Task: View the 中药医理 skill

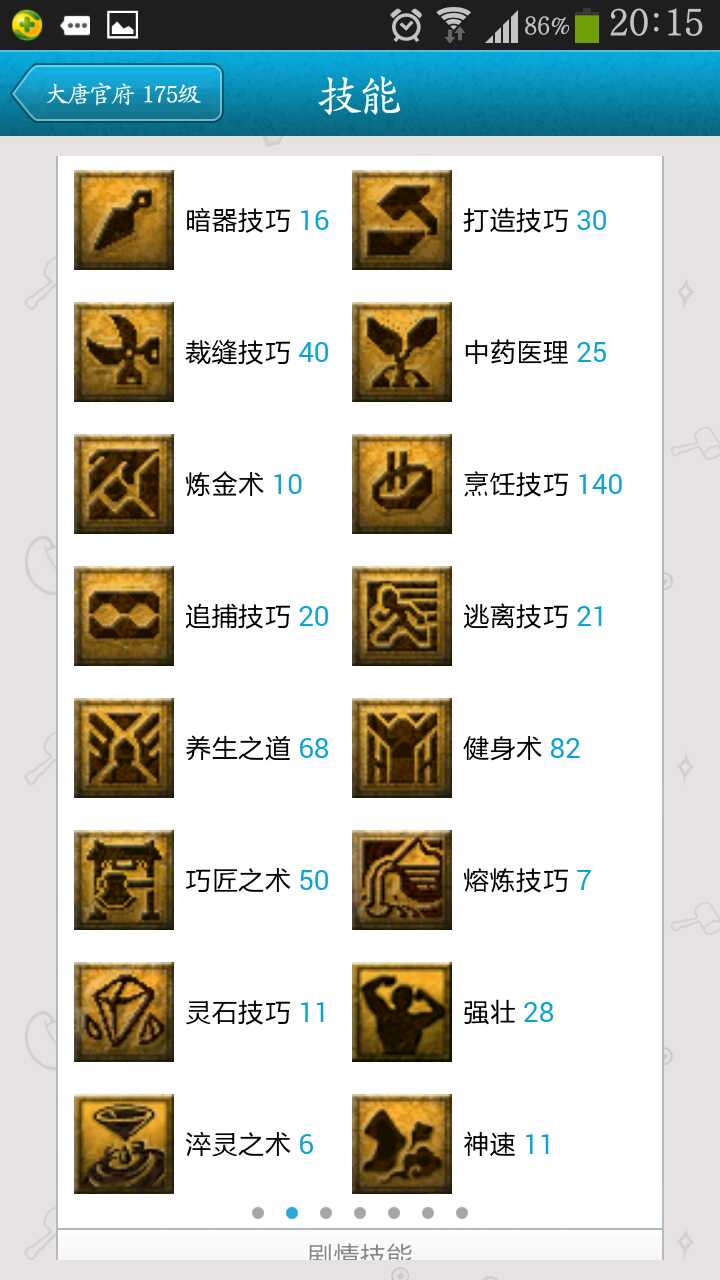Action: (402, 352)
